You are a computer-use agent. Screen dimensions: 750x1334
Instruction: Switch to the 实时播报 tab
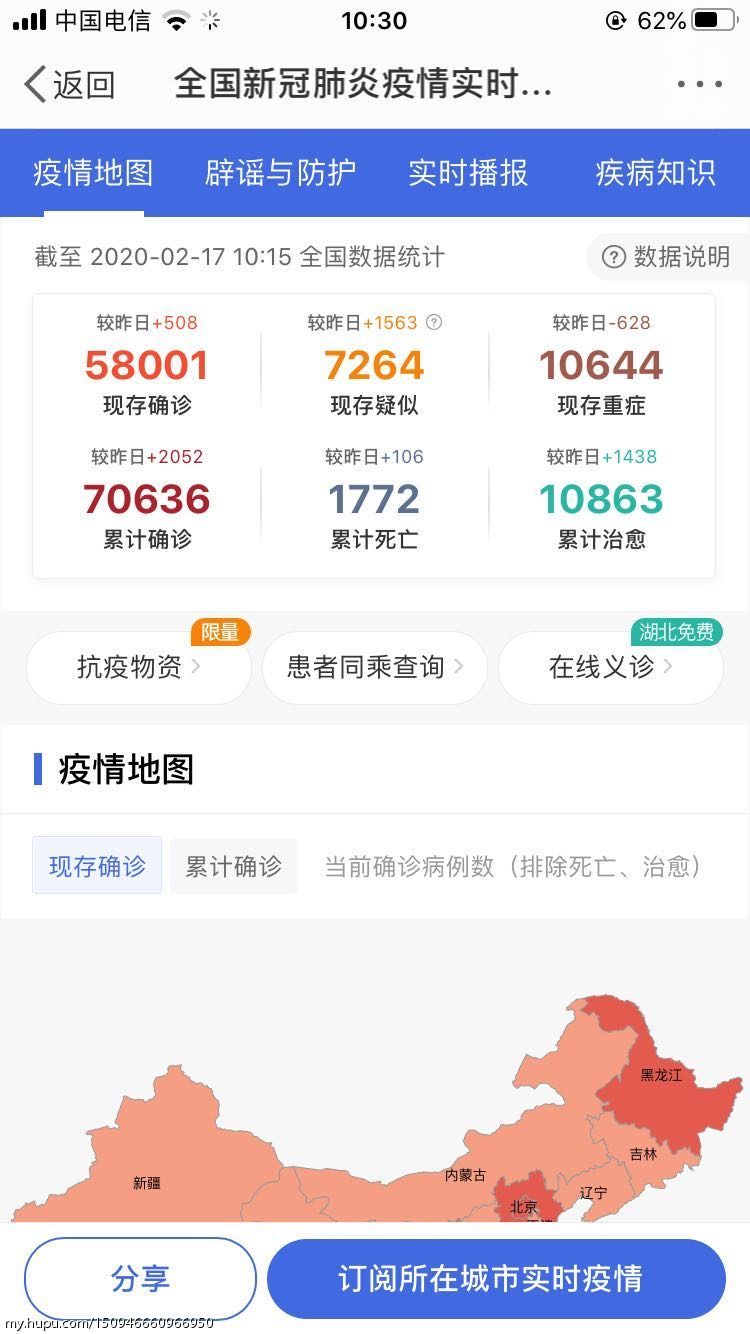tap(468, 172)
